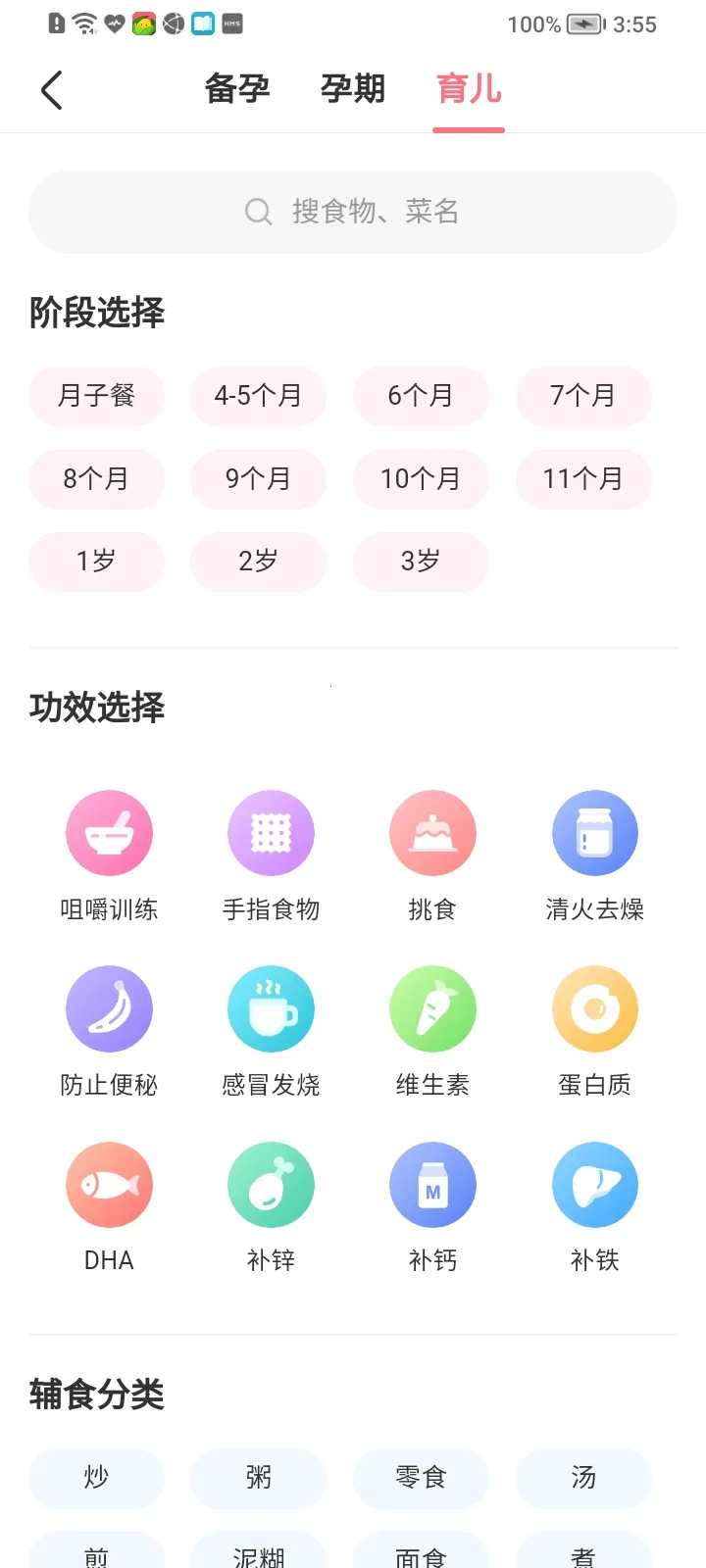The width and height of the screenshot is (706, 1568).
Task: Tap the 挑食 picky eating cake icon
Action: point(432,832)
